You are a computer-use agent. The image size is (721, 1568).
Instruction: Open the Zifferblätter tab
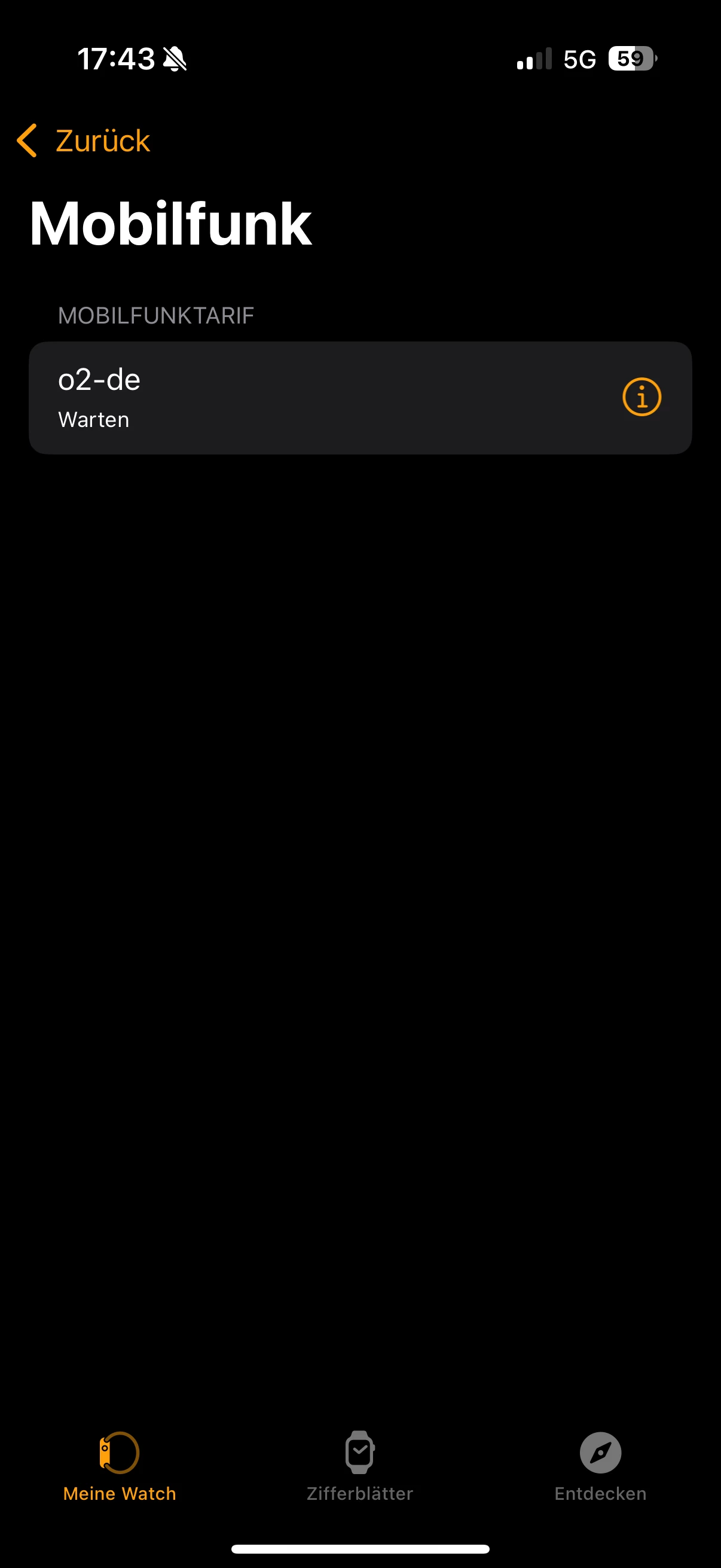359,1466
